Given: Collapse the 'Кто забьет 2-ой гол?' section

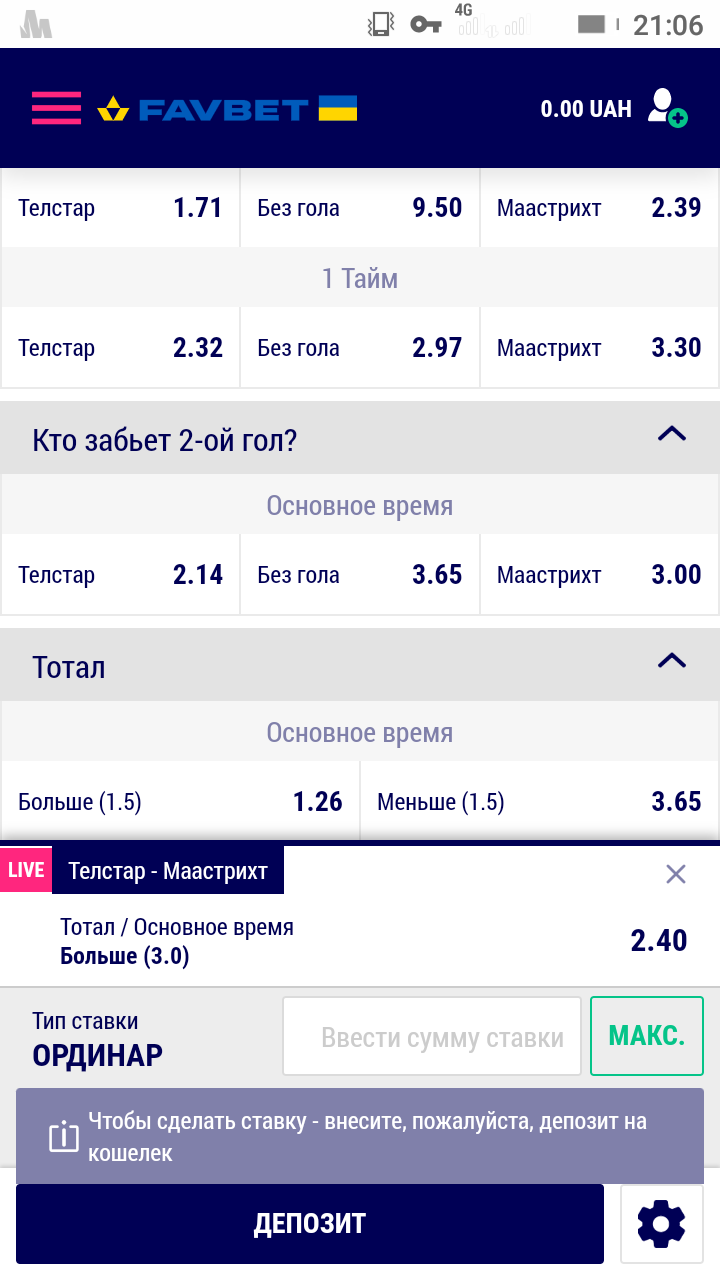Looking at the screenshot, I should click(x=674, y=435).
